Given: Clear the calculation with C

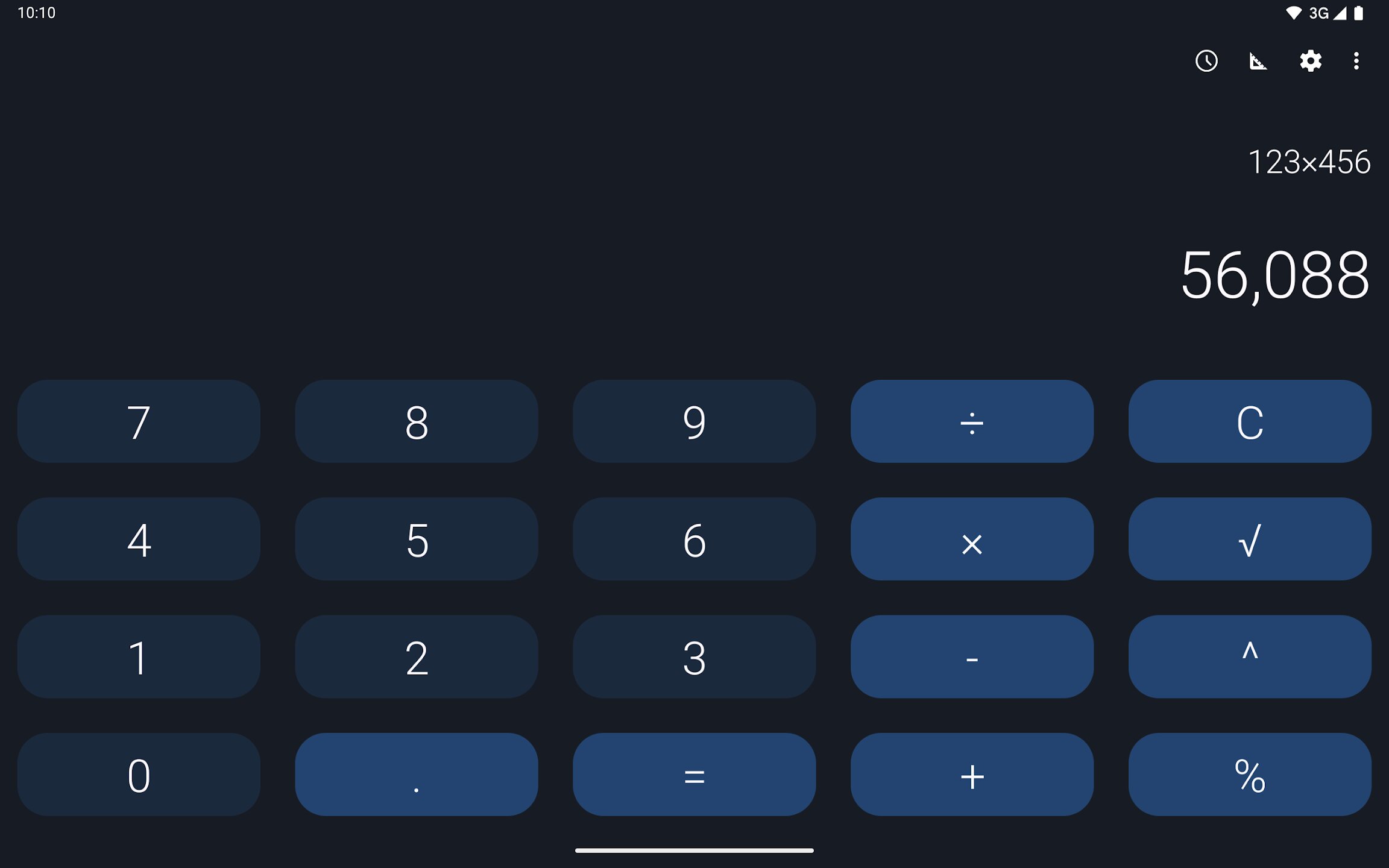Looking at the screenshot, I should coord(1250,421).
